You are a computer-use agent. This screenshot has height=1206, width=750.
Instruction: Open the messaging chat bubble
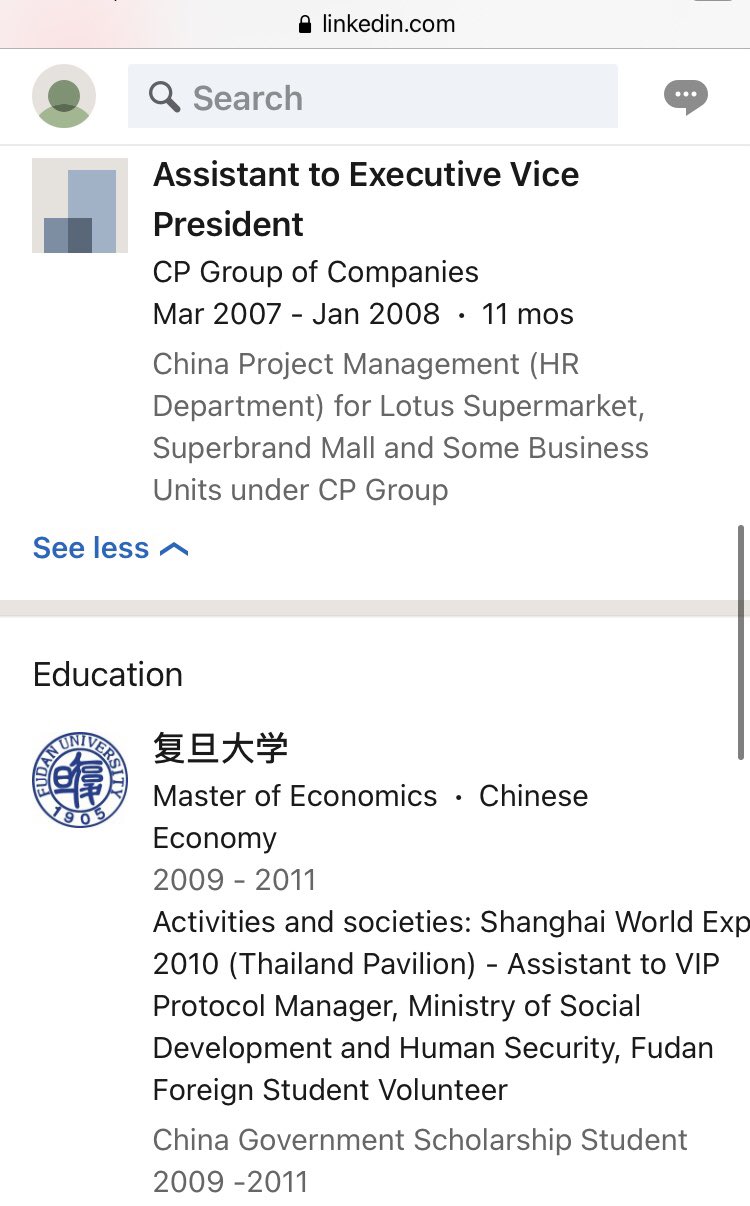pyautogui.click(x=686, y=96)
